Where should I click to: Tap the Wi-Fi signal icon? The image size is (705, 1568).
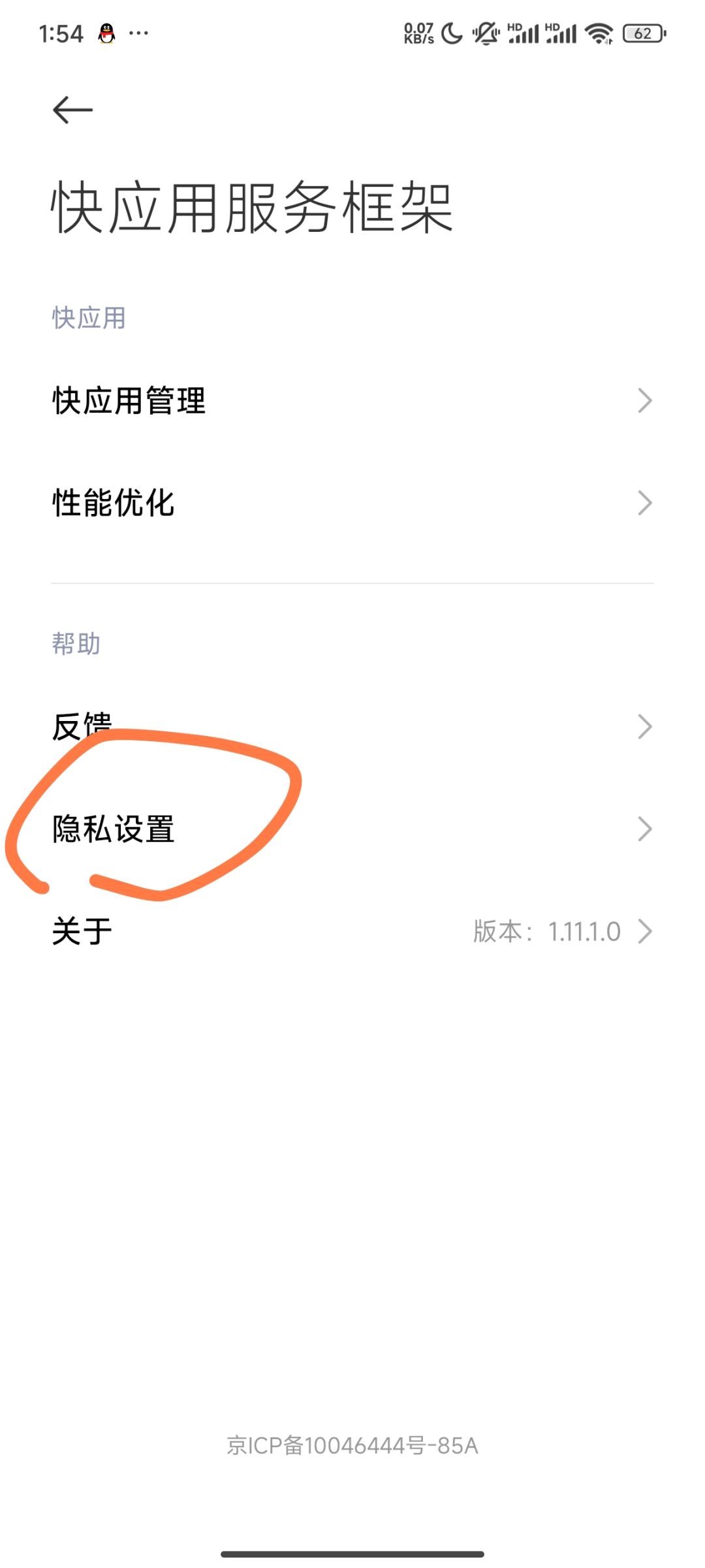597,31
